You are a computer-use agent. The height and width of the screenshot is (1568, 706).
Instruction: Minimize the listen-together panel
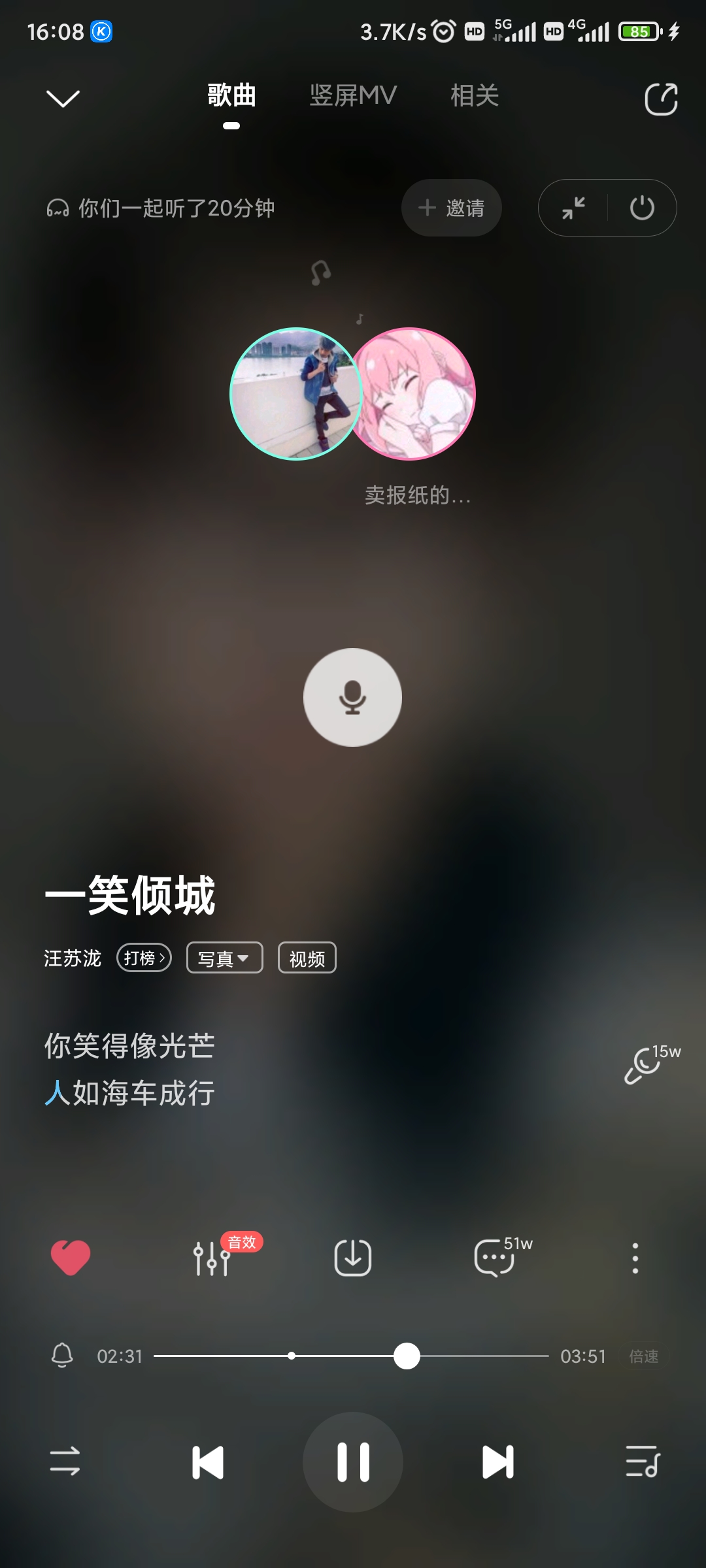(x=573, y=208)
